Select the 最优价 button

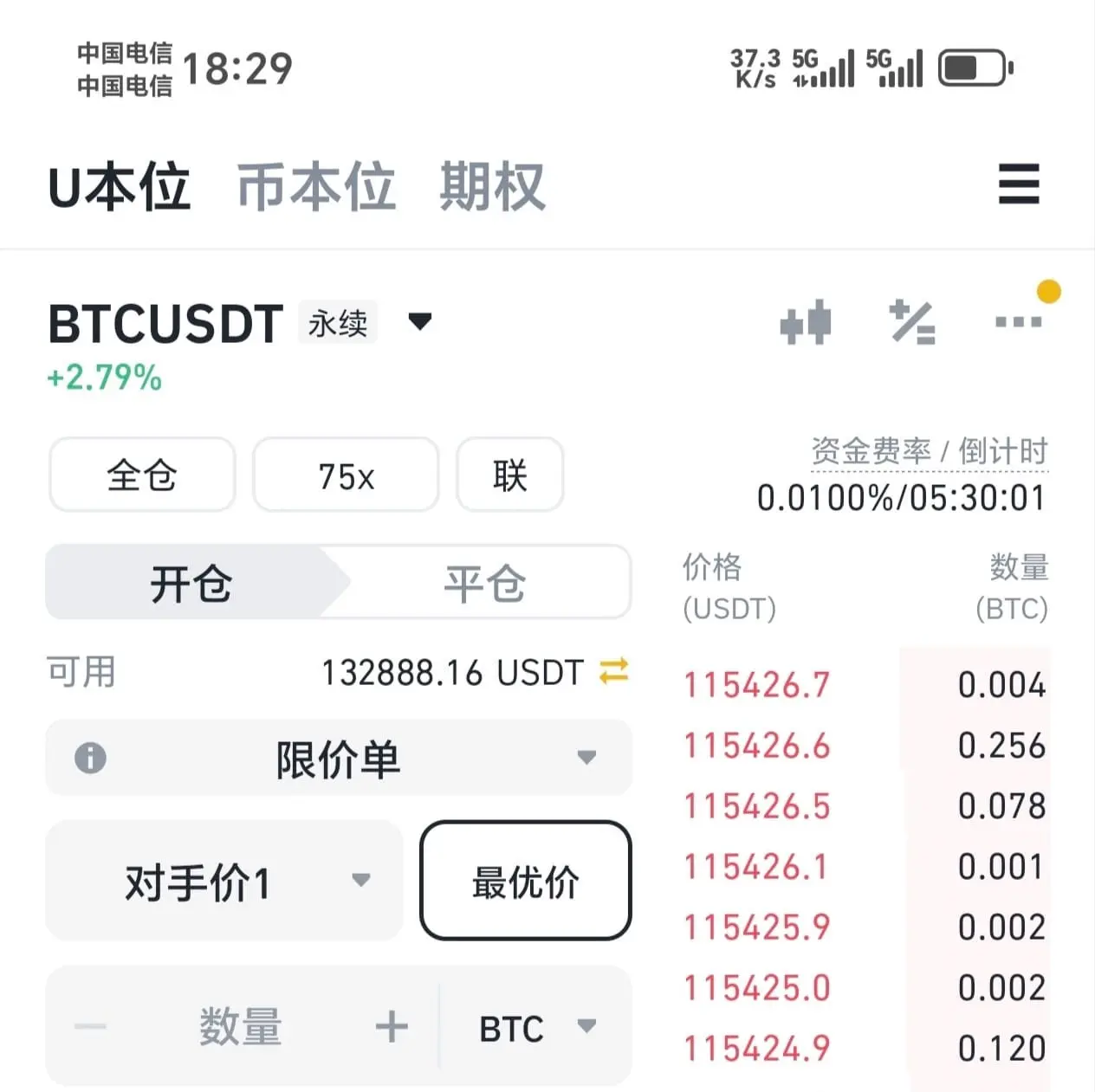[x=526, y=881]
